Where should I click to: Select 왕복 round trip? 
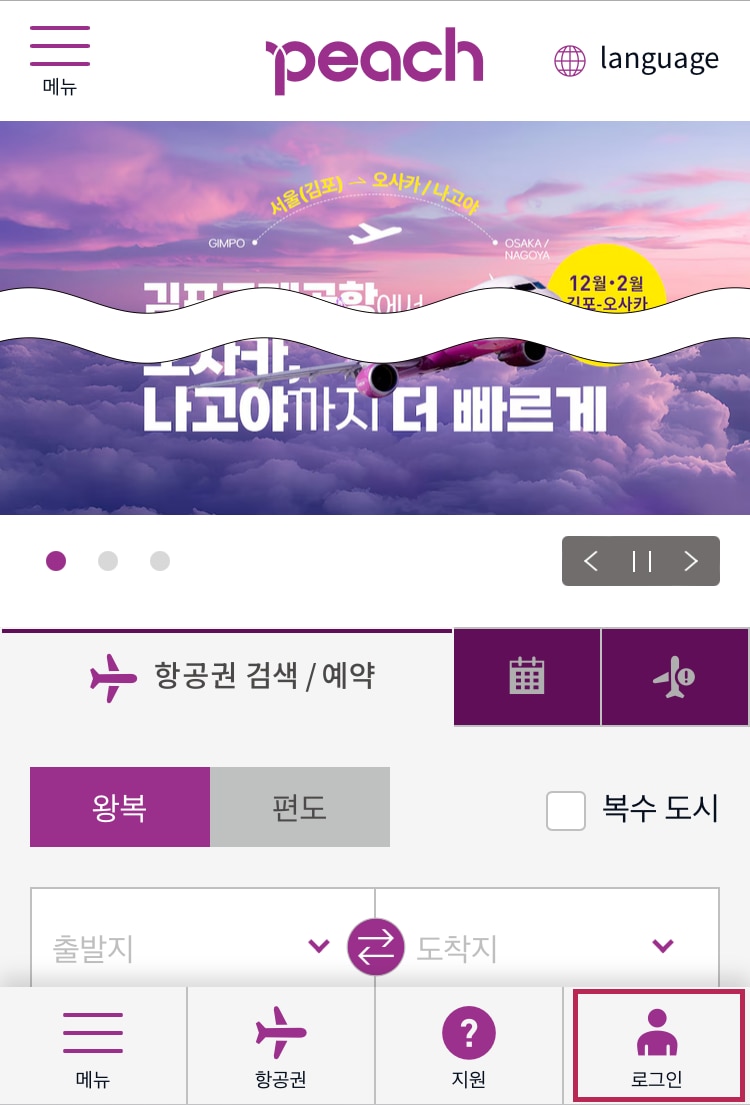120,807
